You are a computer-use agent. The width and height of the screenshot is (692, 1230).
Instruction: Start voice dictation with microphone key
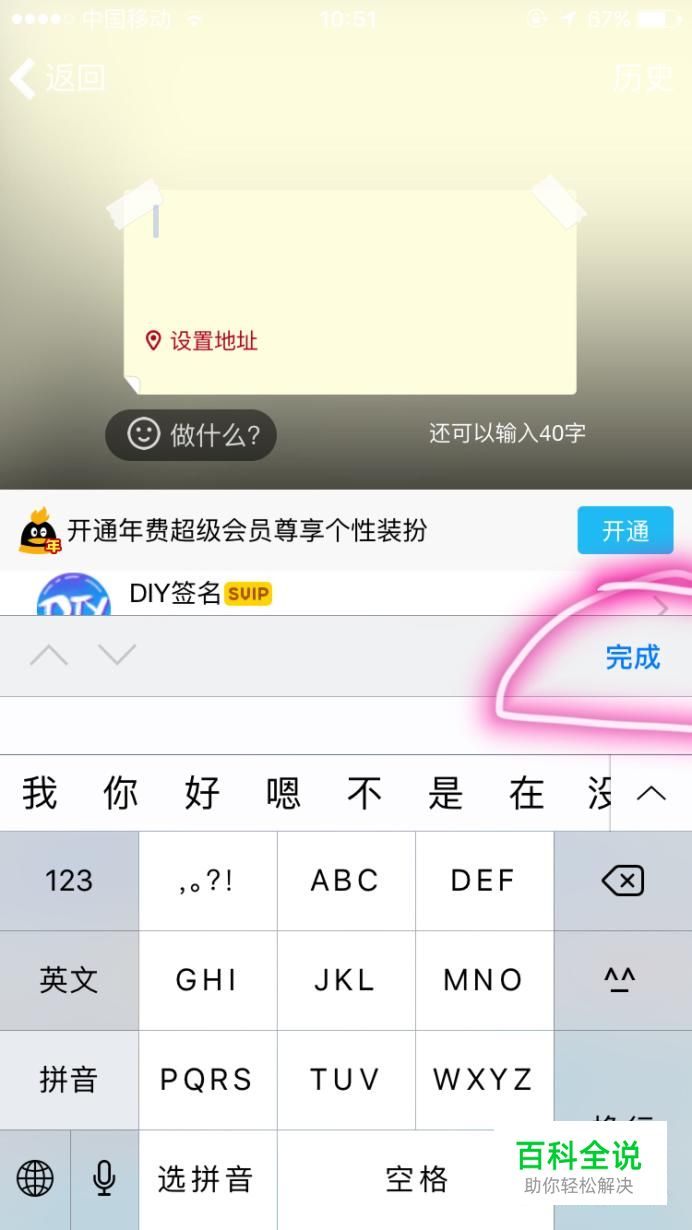click(104, 1179)
